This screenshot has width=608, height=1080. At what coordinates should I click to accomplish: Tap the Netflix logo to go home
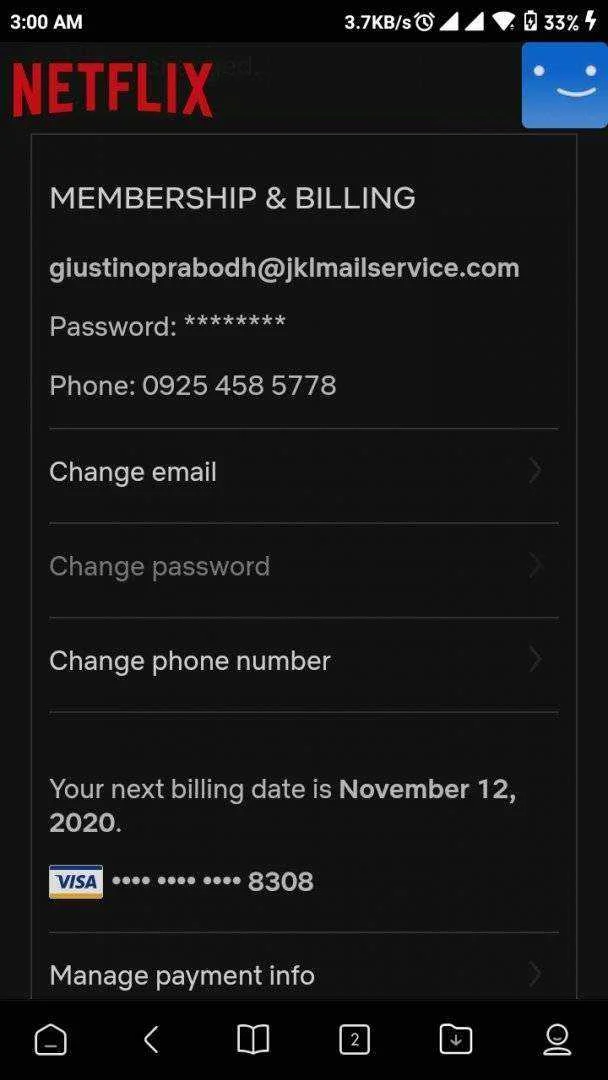coord(112,90)
